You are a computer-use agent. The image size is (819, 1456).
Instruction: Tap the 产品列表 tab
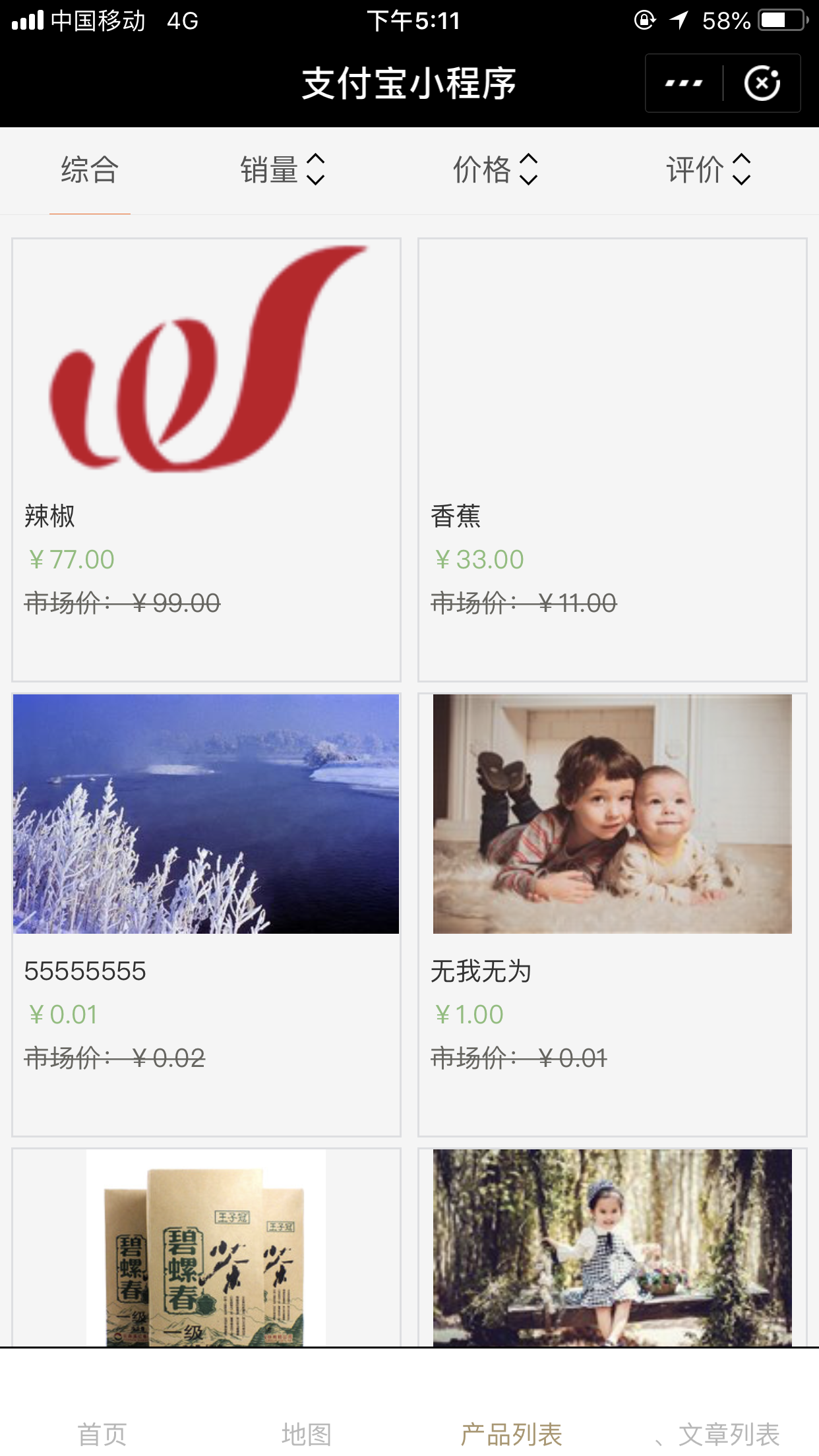[x=511, y=1434]
